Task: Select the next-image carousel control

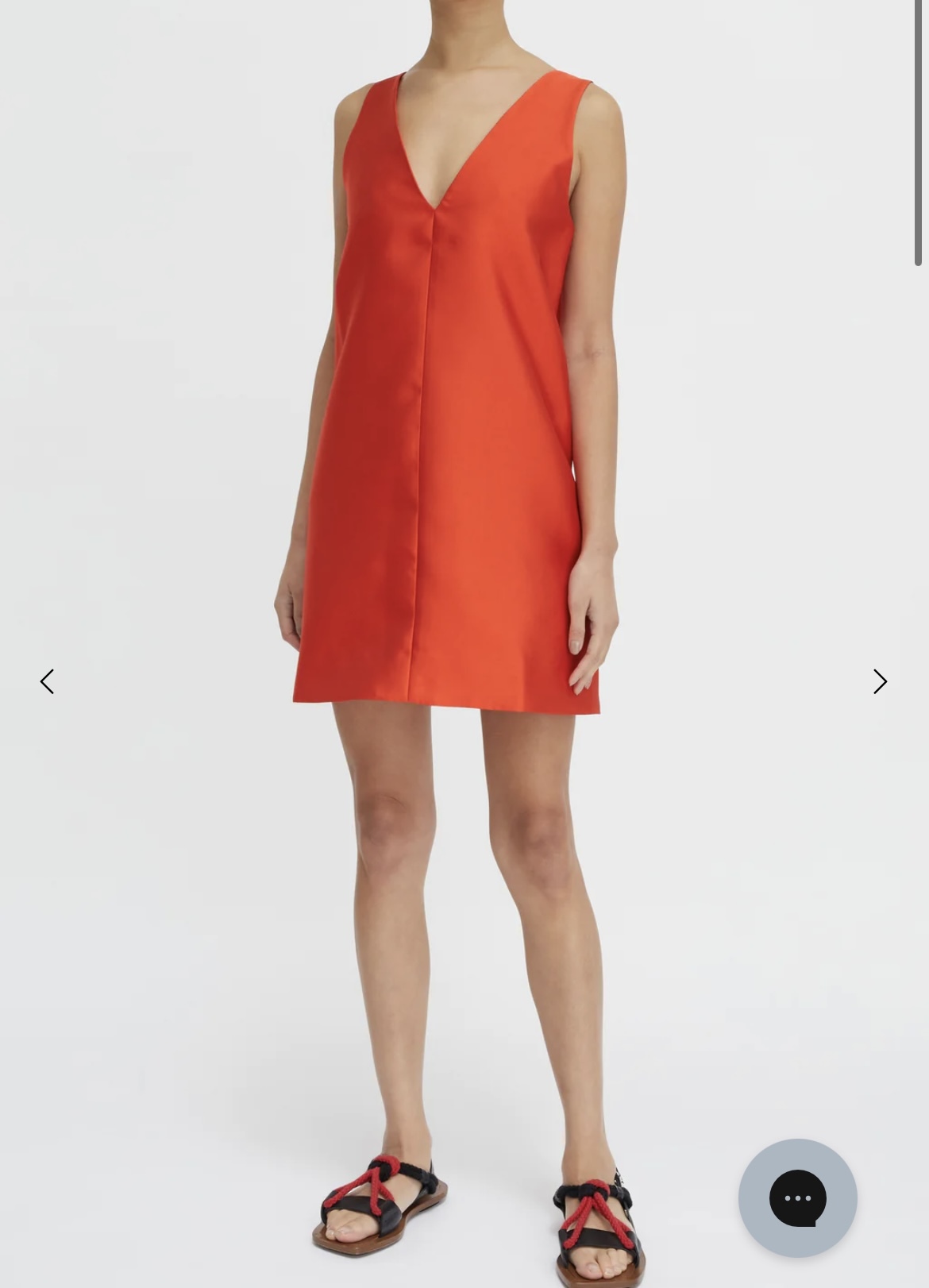Action: (x=880, y=681)
